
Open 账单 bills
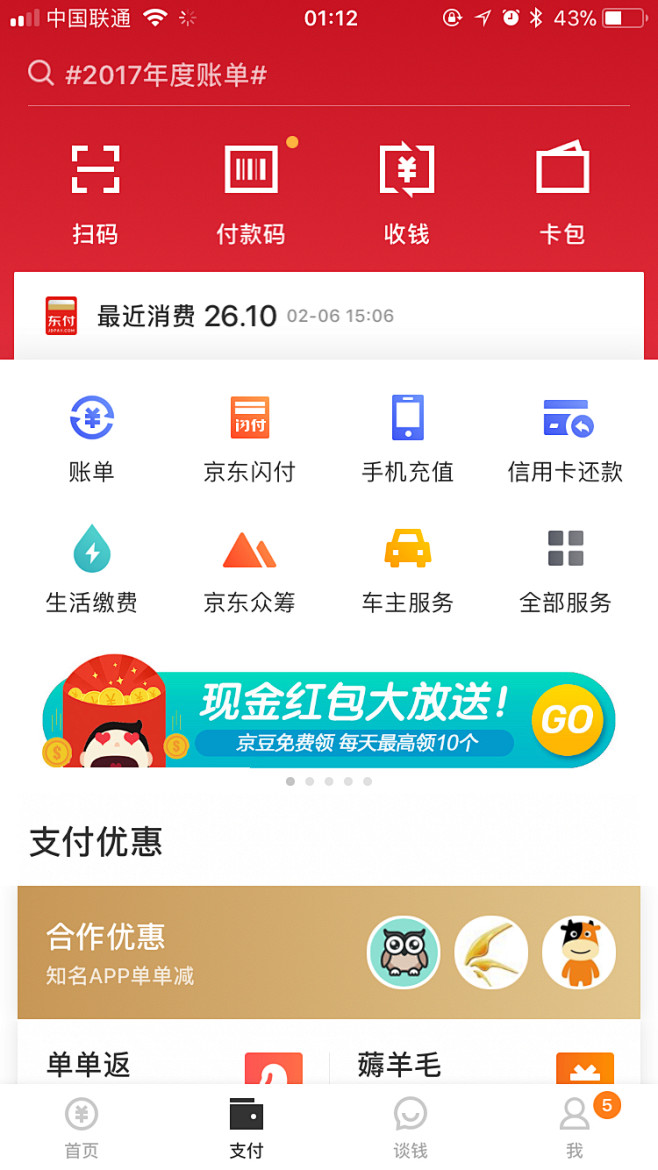tap(92, 438)
